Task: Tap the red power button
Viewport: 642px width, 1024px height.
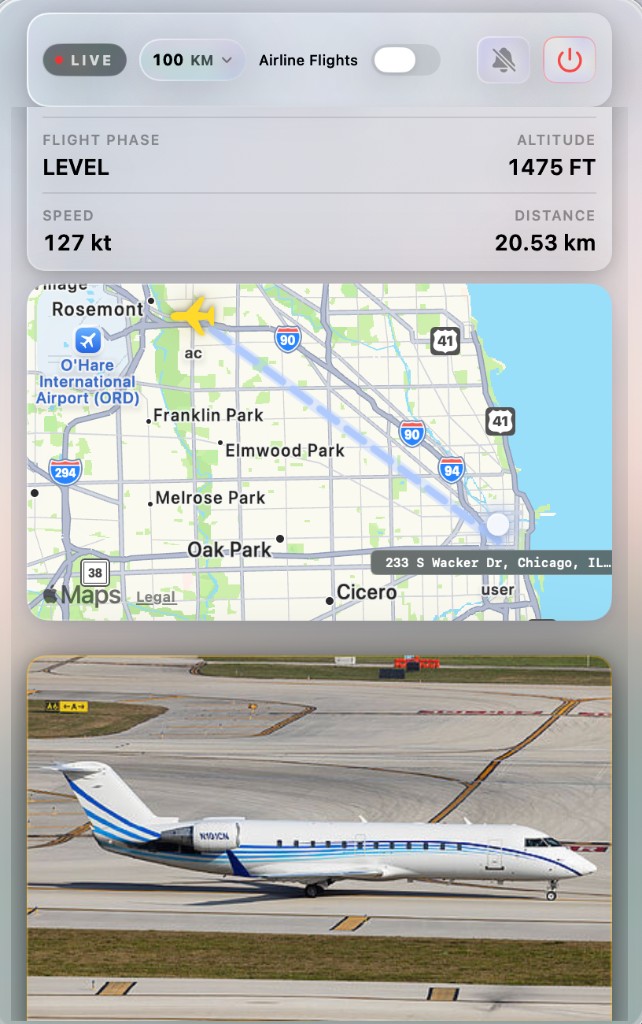Action: pyautogui.click(x=569, y=60)
